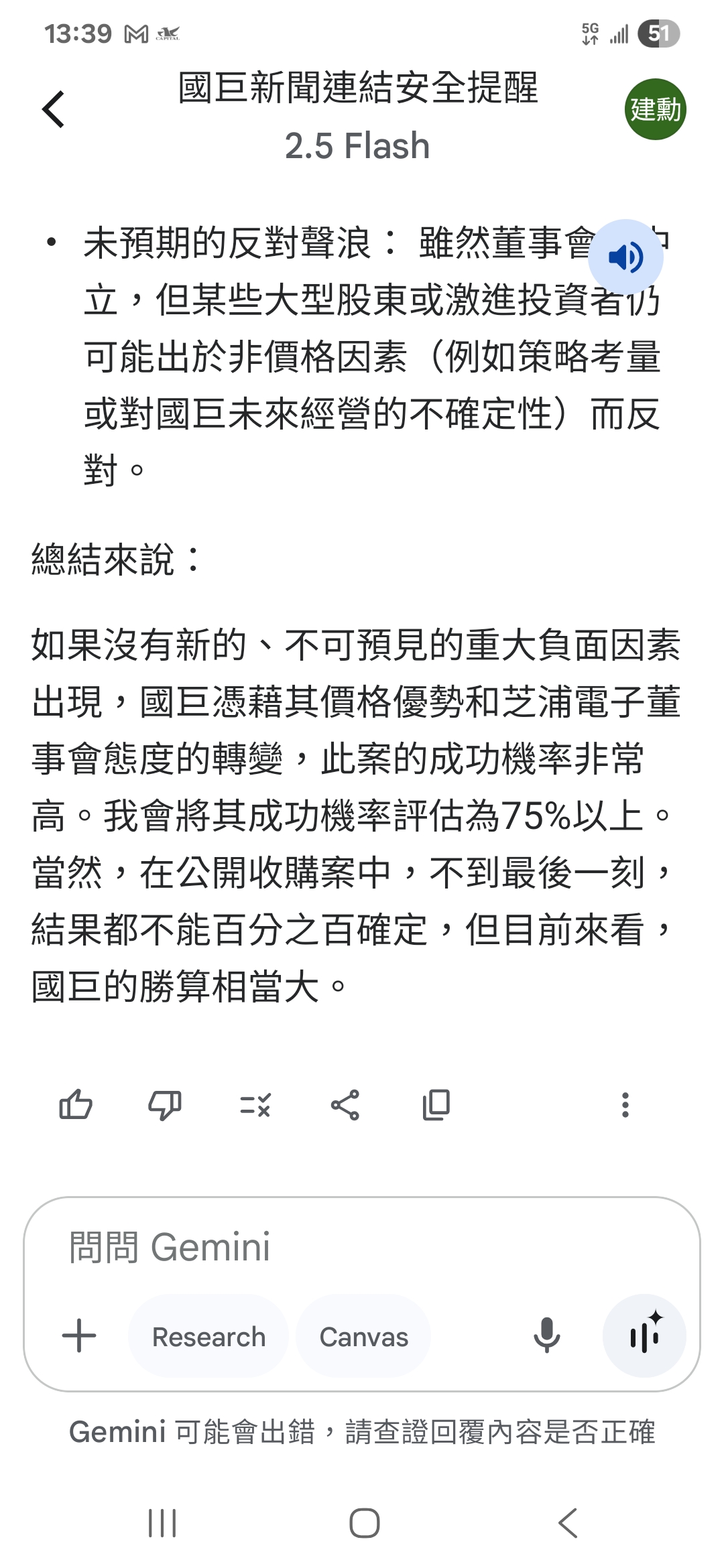Open the modify response options

pyautogui.click(x=255, y=1105)
